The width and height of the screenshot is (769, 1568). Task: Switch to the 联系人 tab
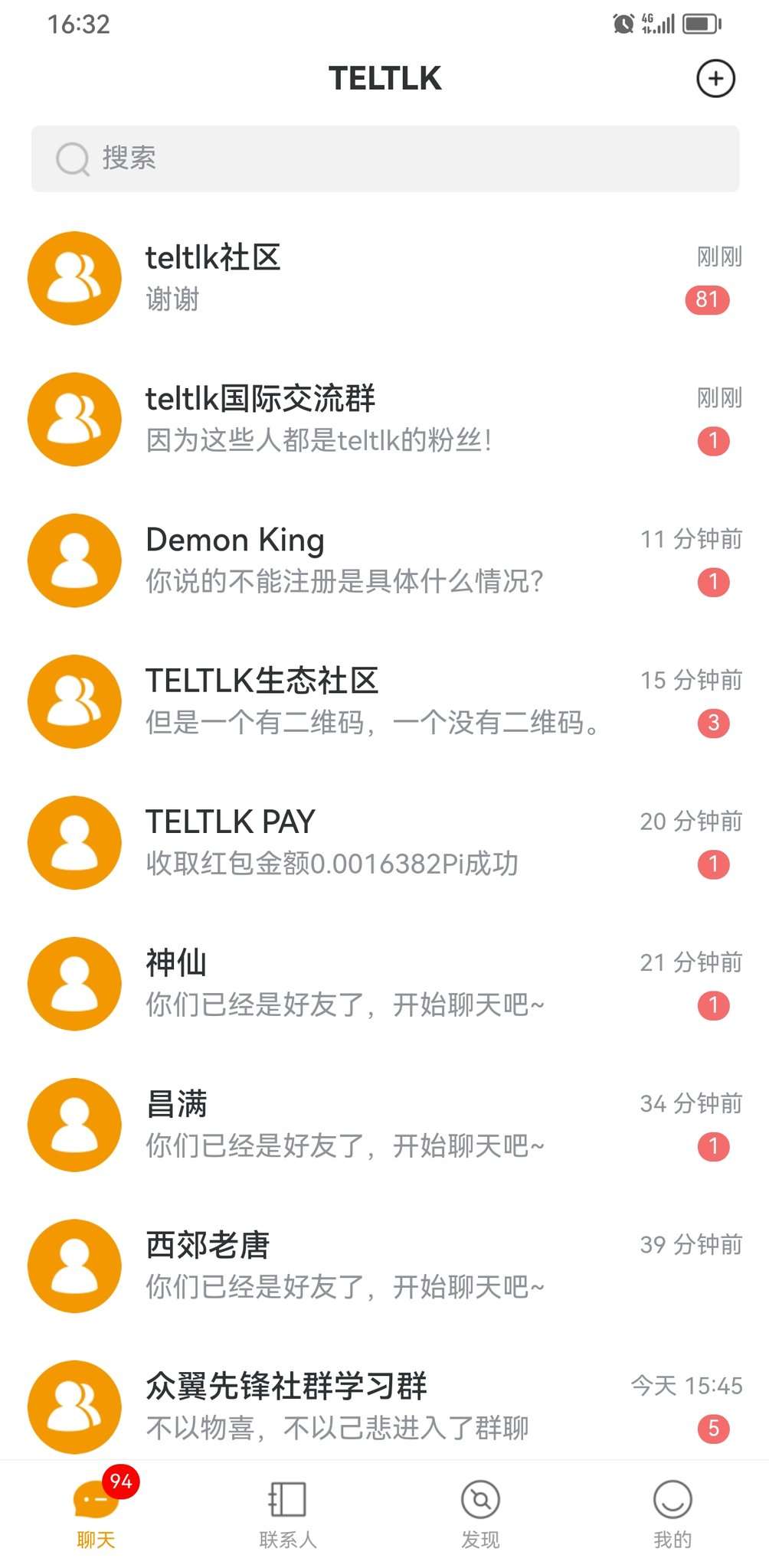point(288,1514)
